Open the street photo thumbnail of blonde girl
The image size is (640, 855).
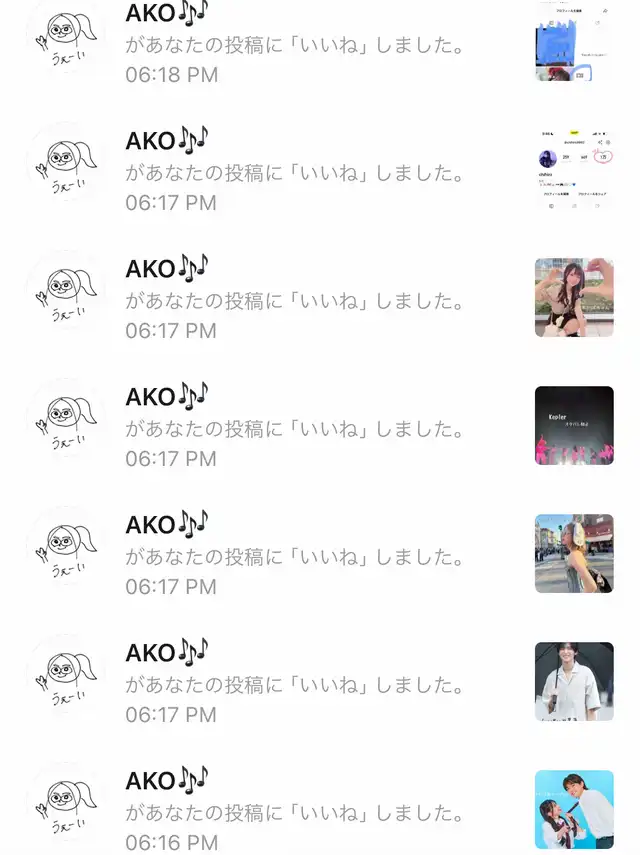574,553
